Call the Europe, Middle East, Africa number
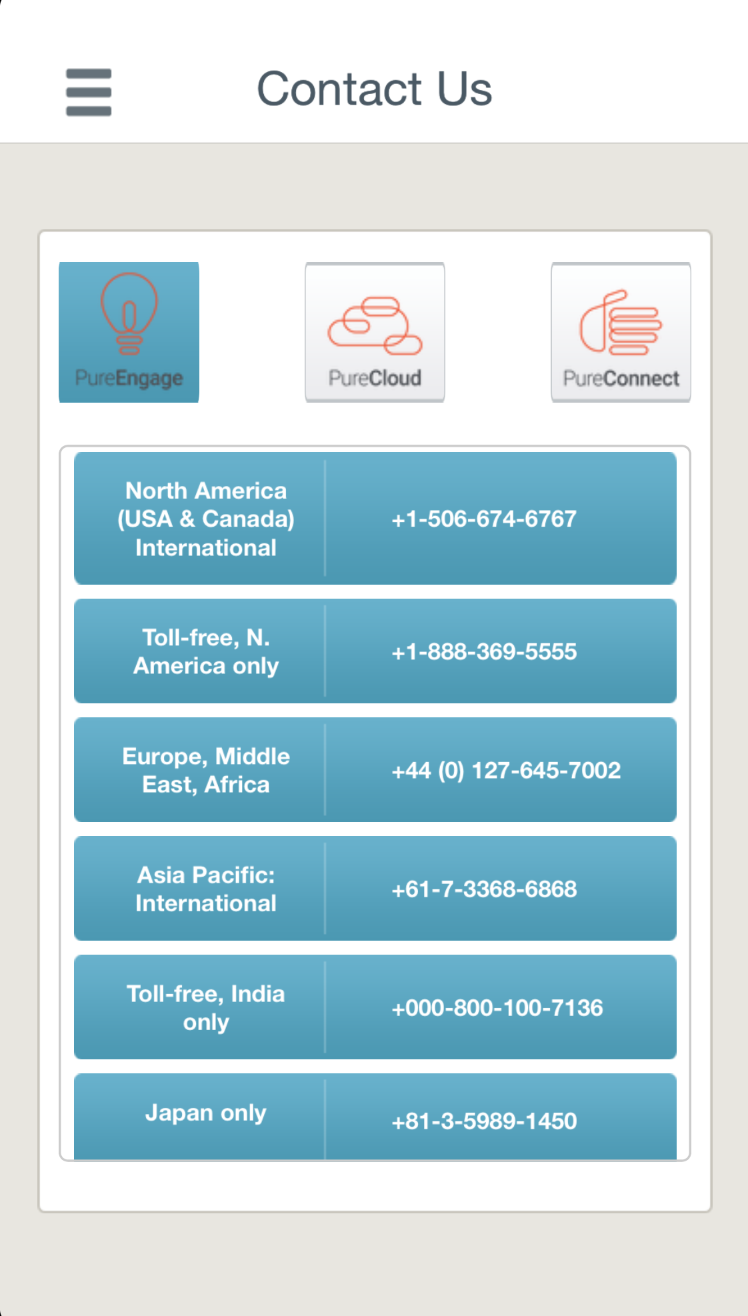This screenshot has height=1316, width=748. pos(506,771)
